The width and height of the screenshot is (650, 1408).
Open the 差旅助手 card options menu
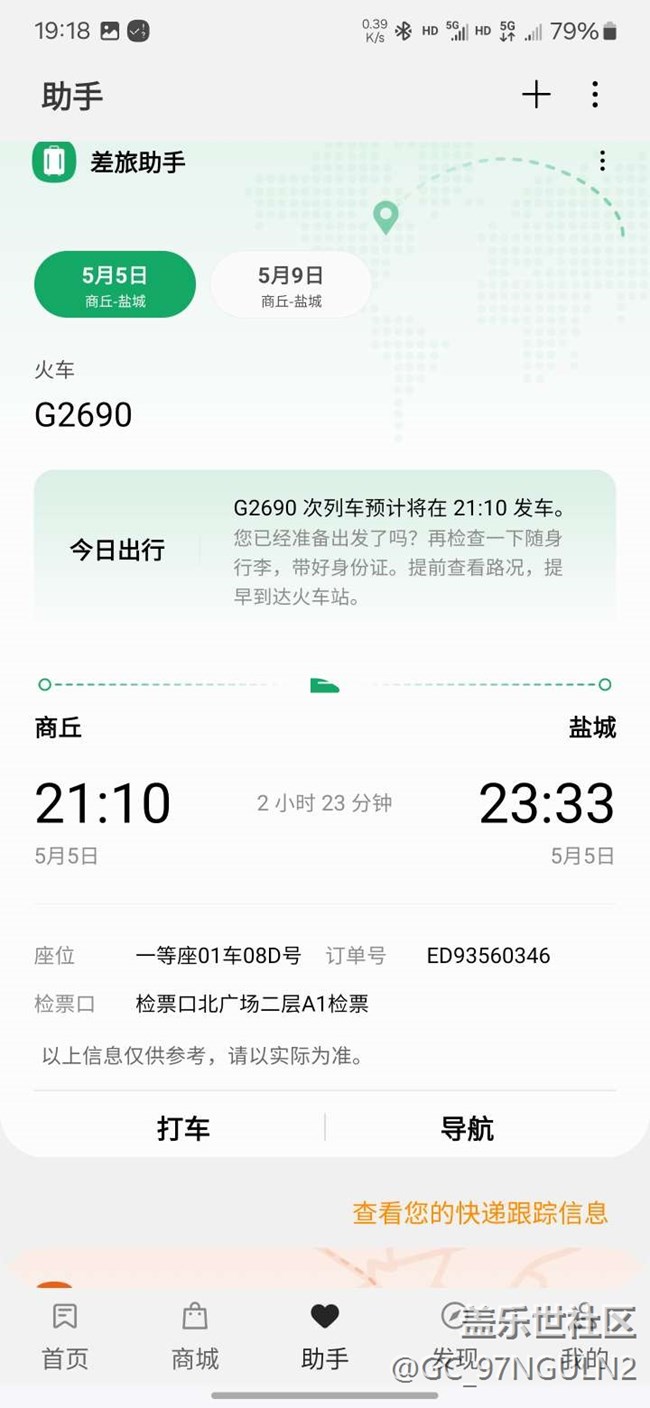pos(602,162)
